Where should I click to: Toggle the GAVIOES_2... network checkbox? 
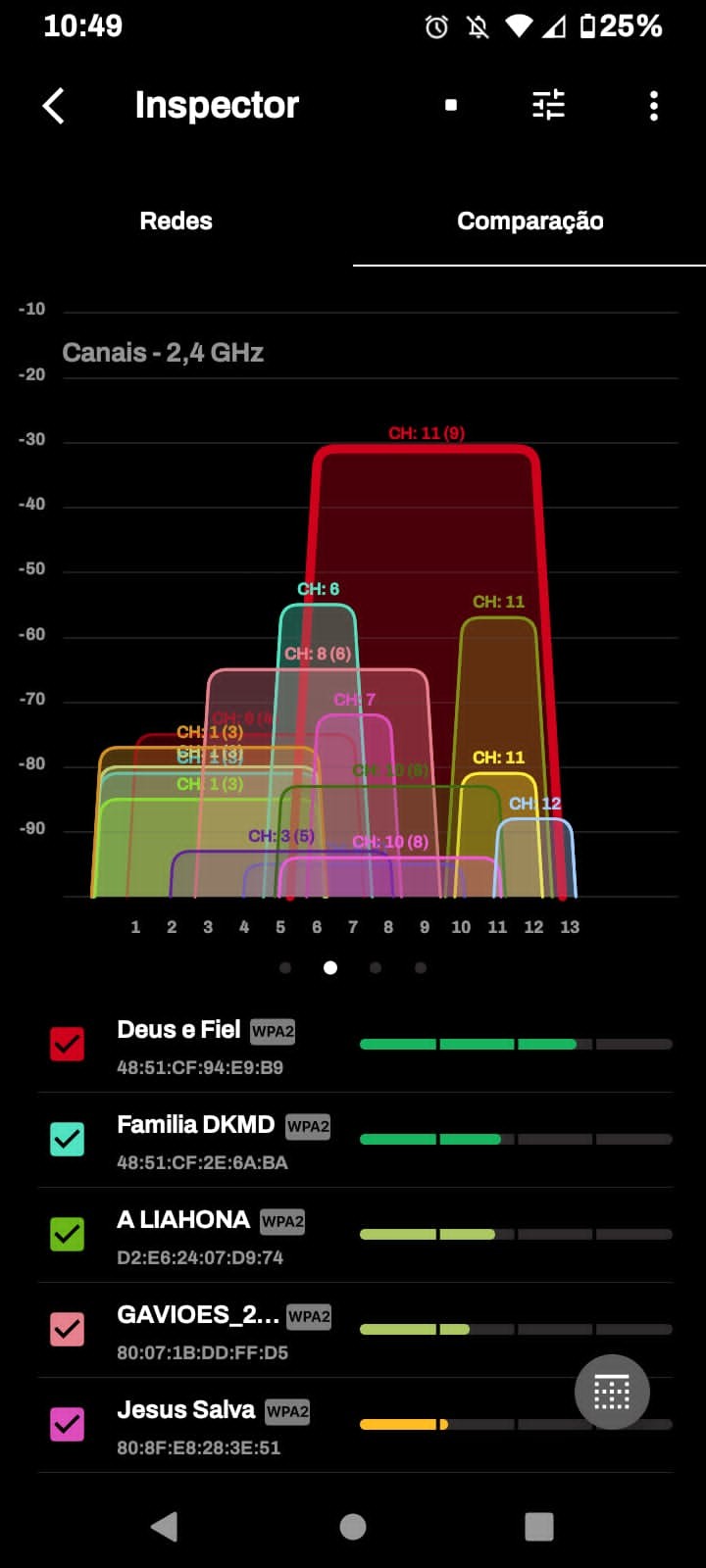68,1329
